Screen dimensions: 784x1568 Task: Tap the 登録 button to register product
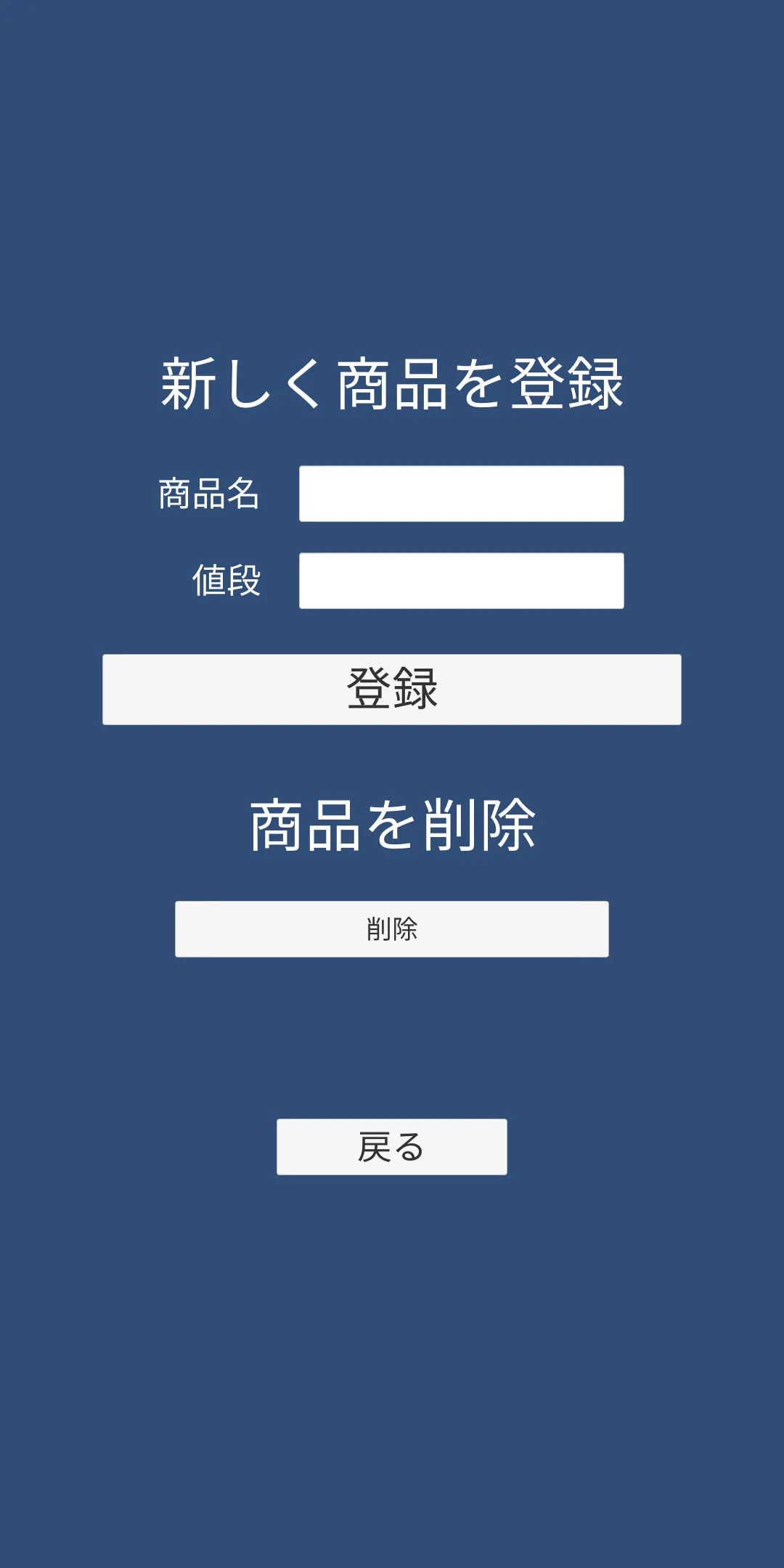click(391, 689)
